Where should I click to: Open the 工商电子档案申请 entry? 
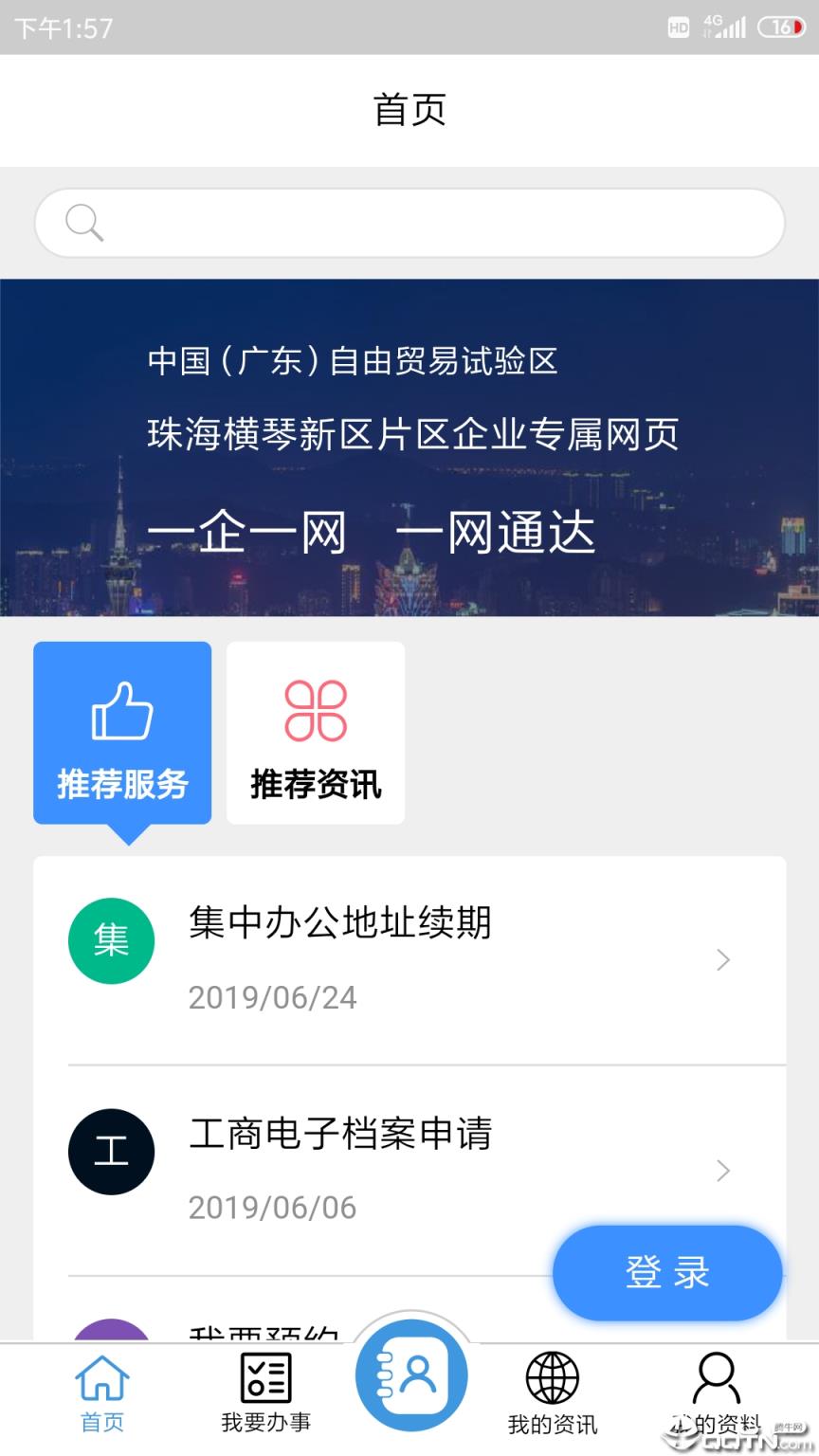(341, 1135)
